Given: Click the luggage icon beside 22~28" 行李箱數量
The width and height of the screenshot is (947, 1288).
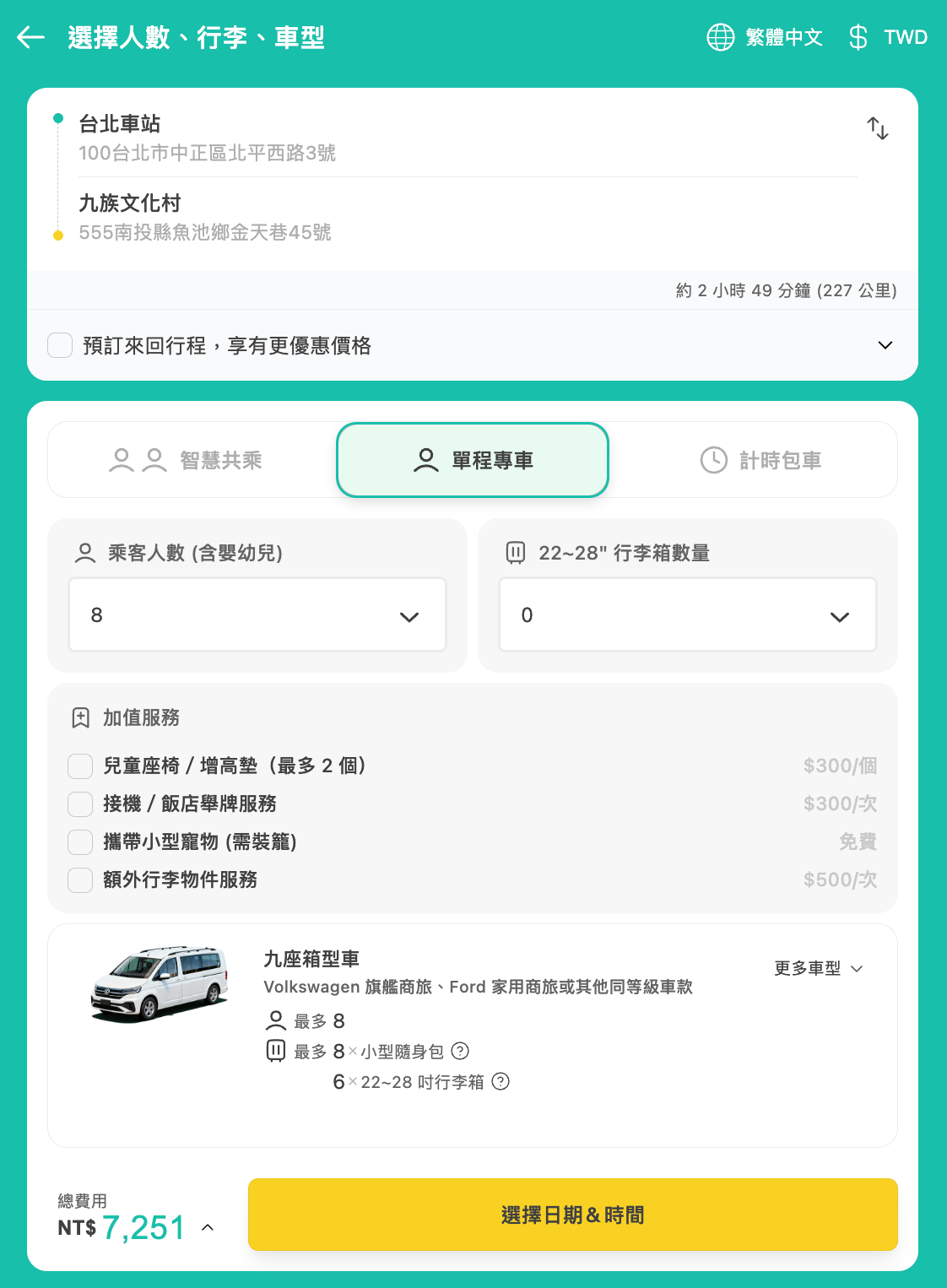Looking at the screenshot, I should (x=516, y=553).
